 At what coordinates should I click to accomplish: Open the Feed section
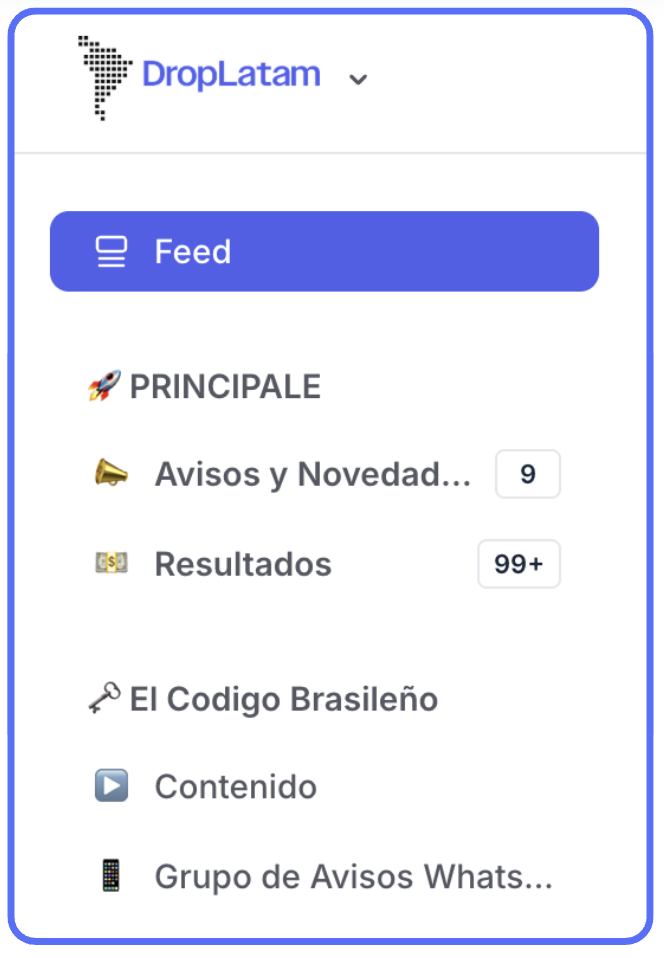324,251
